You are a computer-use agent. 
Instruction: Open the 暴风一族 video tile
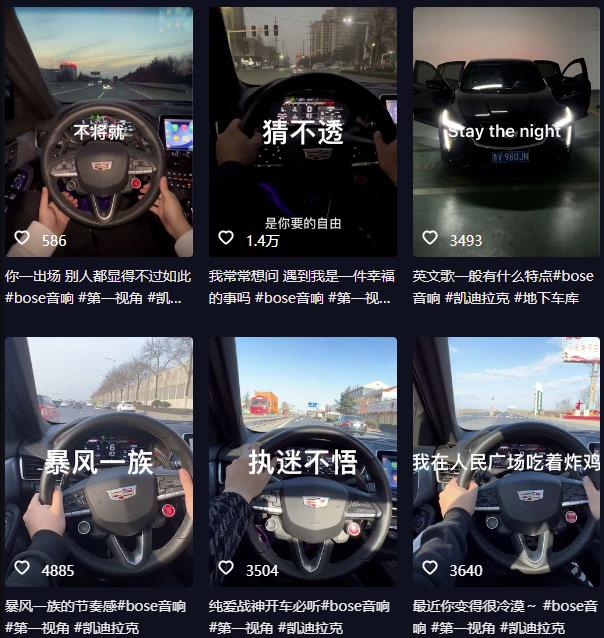[98, 460]
